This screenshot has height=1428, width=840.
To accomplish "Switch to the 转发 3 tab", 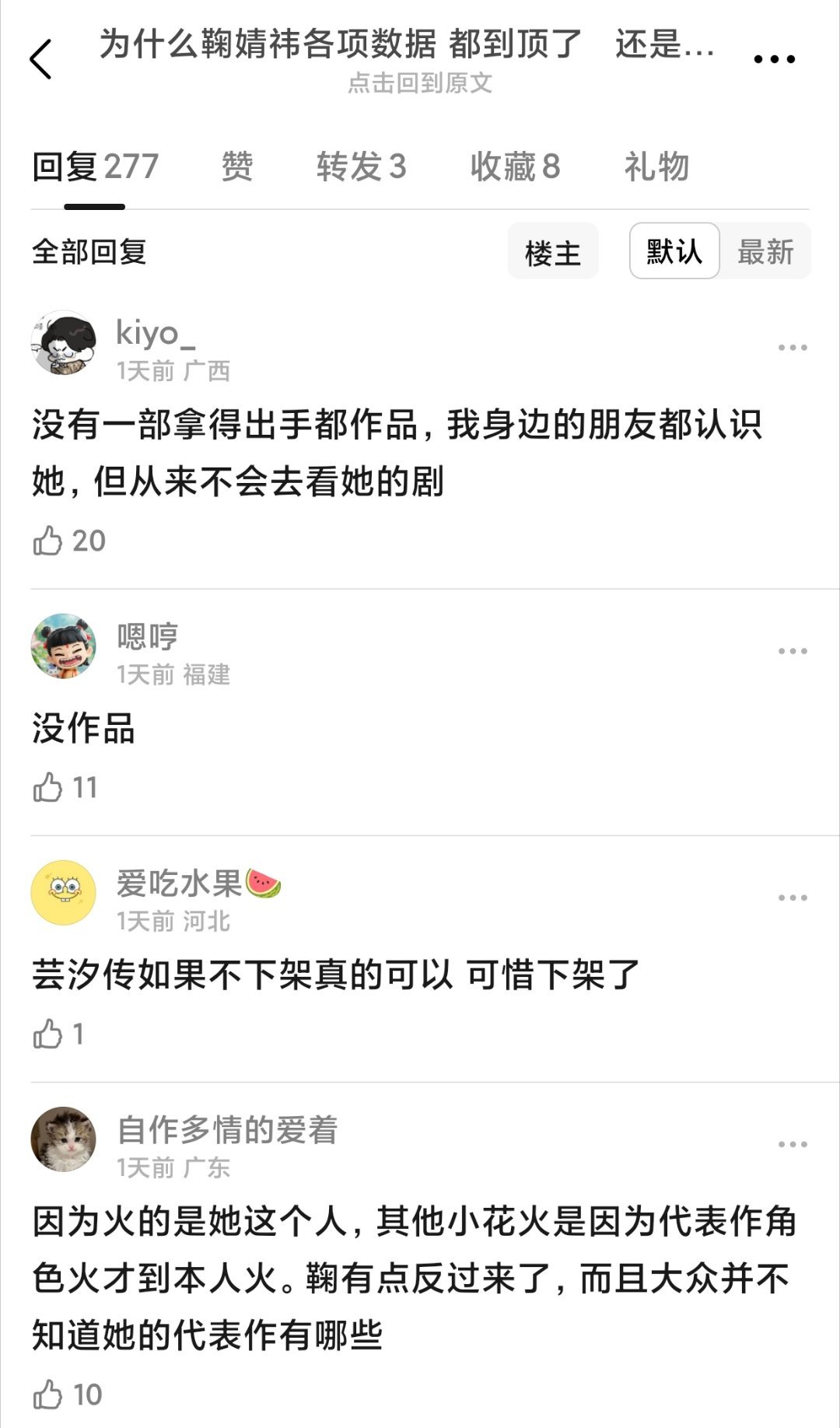I will [x=362, y=166].
